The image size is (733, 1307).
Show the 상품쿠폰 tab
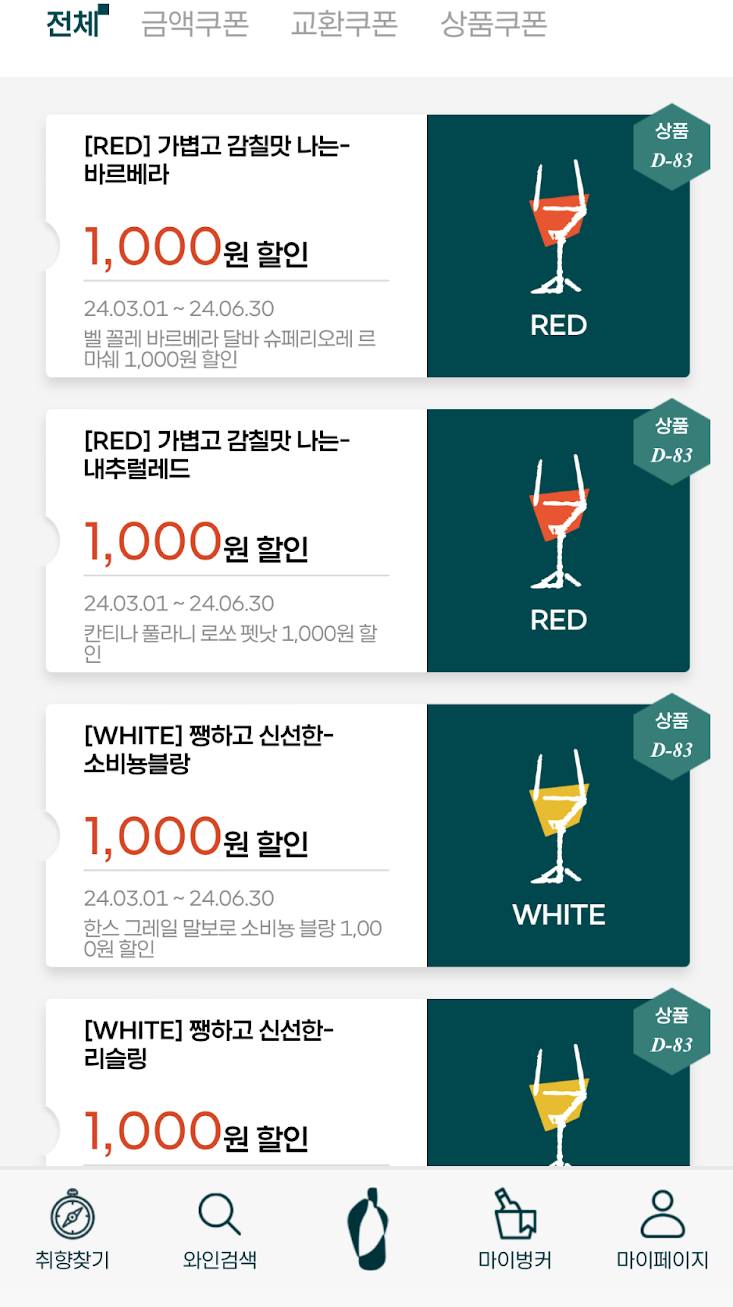494,24
